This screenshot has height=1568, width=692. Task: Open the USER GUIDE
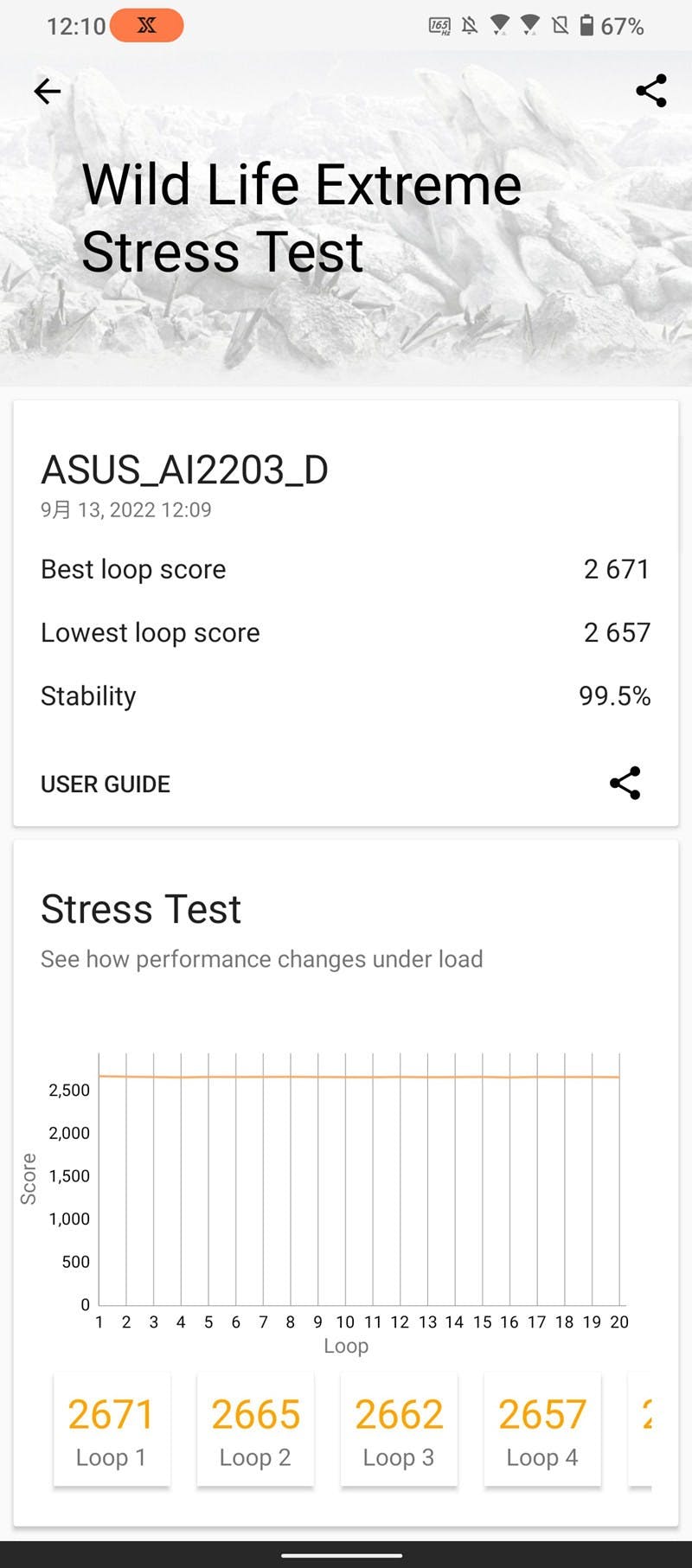pyautogui.click(x=106, y=784)
